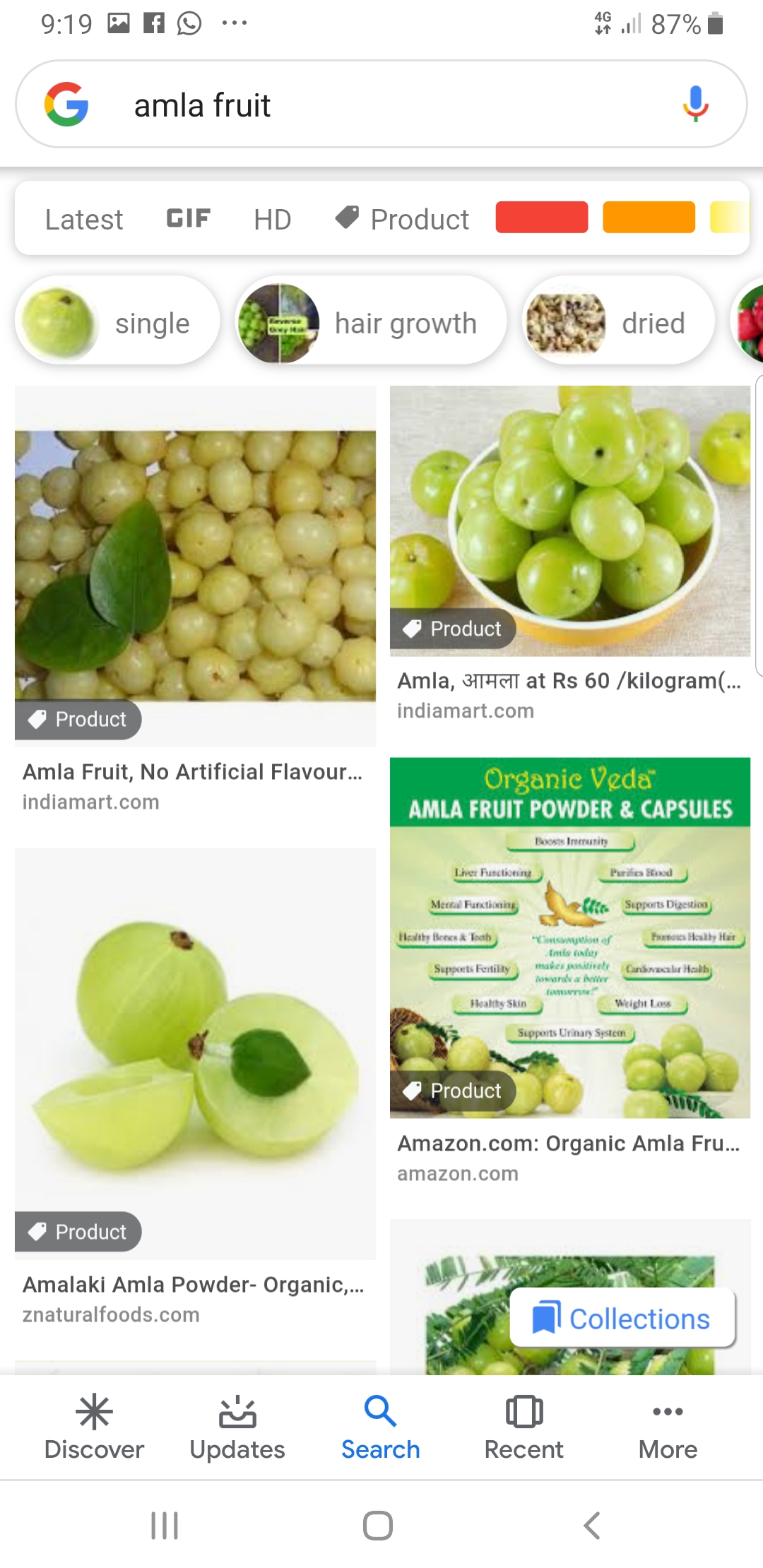Select the HD image filter
763x1568 pixels.
(x=272, y=219)
